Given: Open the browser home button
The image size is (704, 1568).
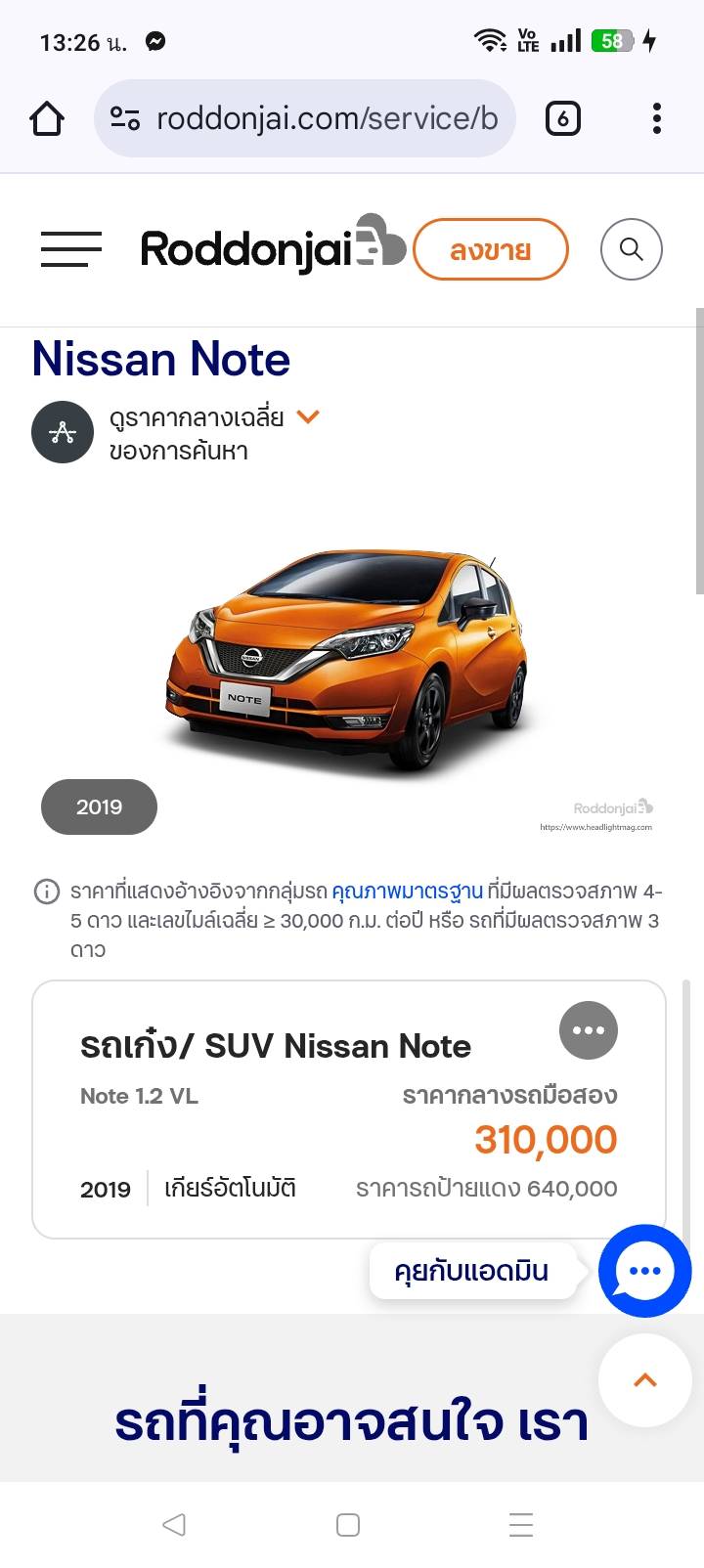Looking at the screenshot, I should [x=47, y=119].
